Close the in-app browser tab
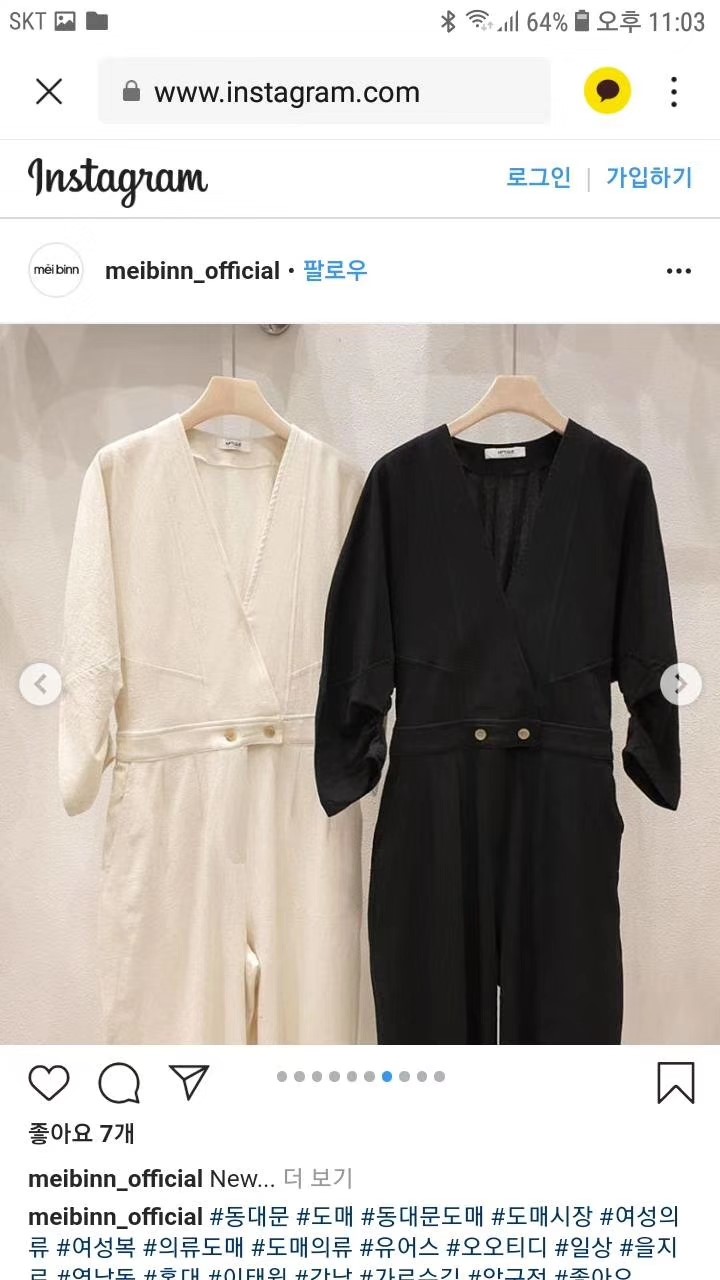 click(49, 92)
